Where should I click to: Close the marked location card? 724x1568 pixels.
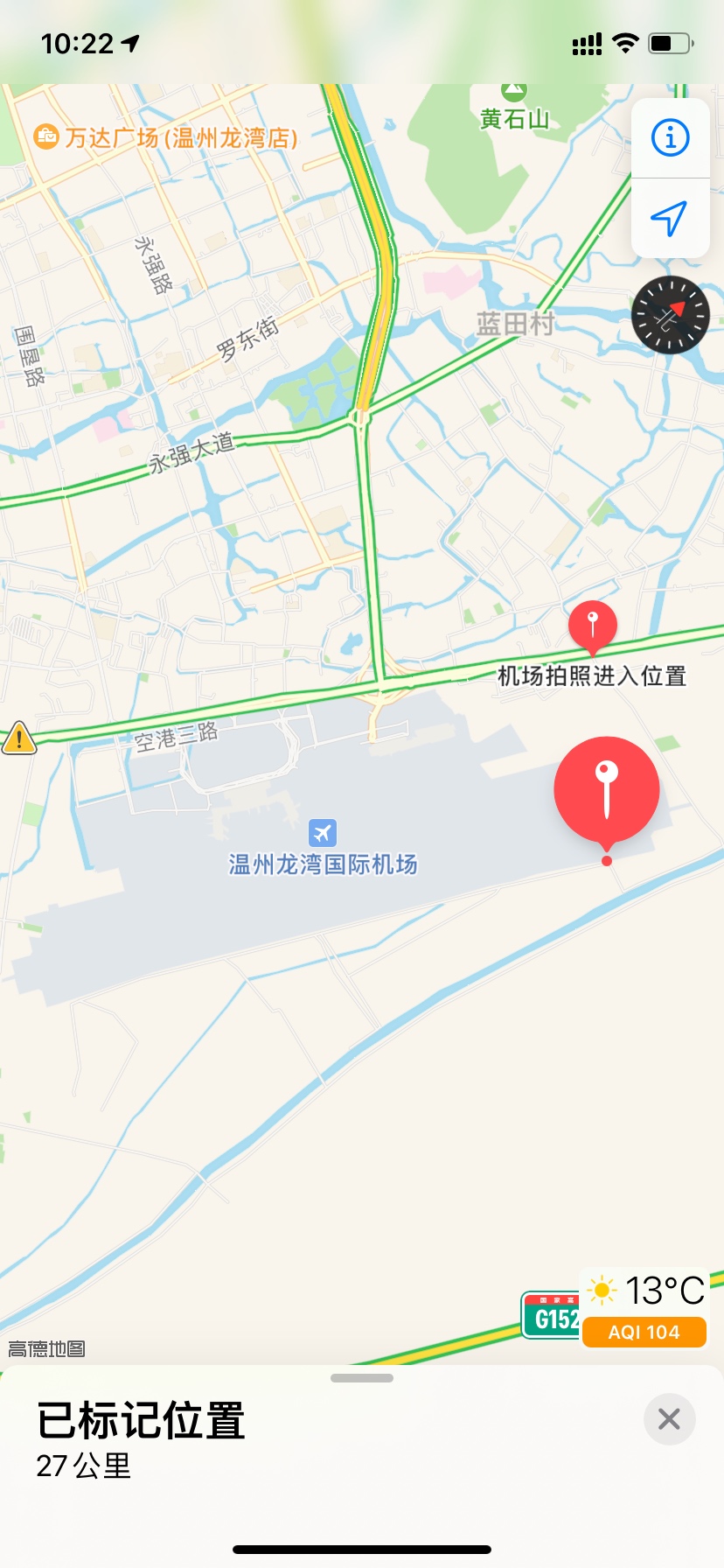point(669,1418)
